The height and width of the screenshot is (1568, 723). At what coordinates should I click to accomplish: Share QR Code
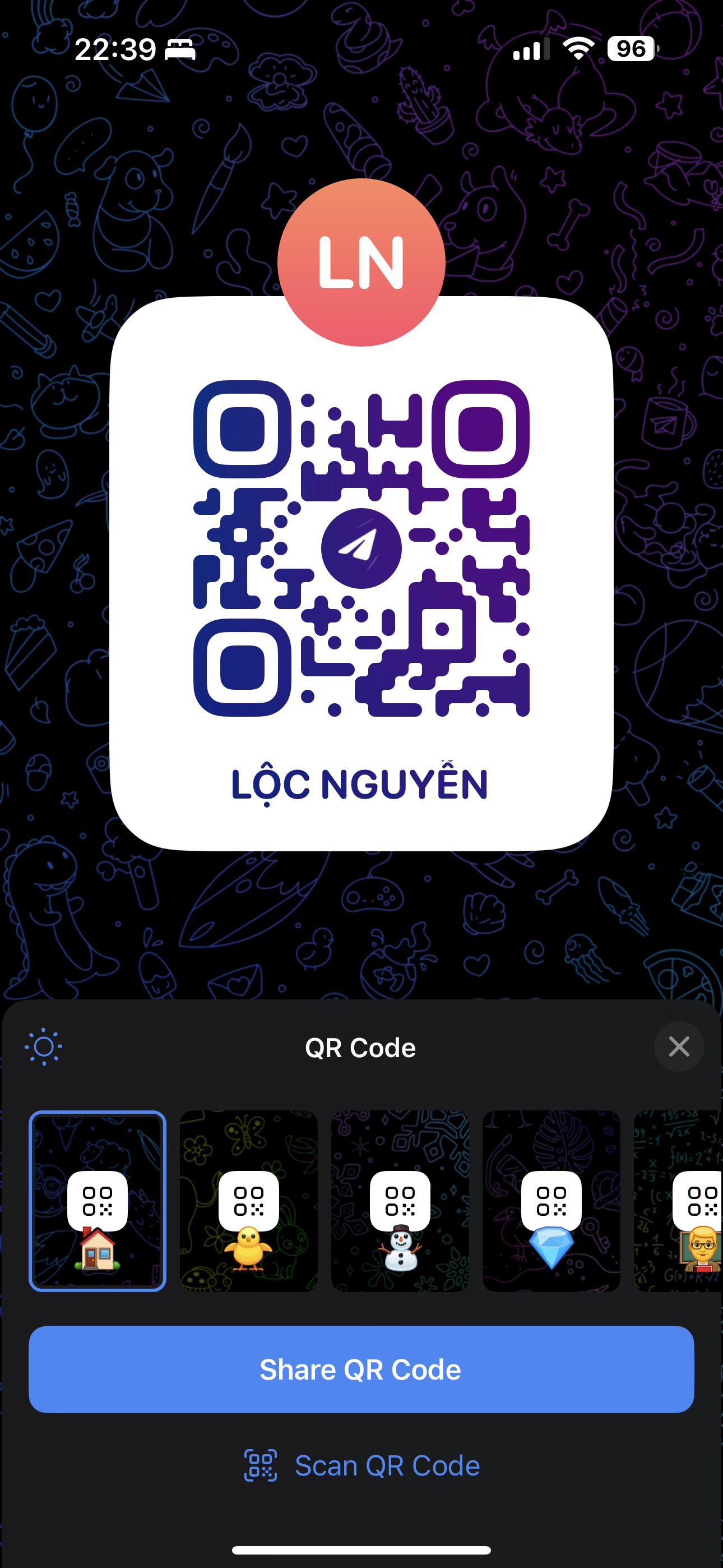point(361,1369)
